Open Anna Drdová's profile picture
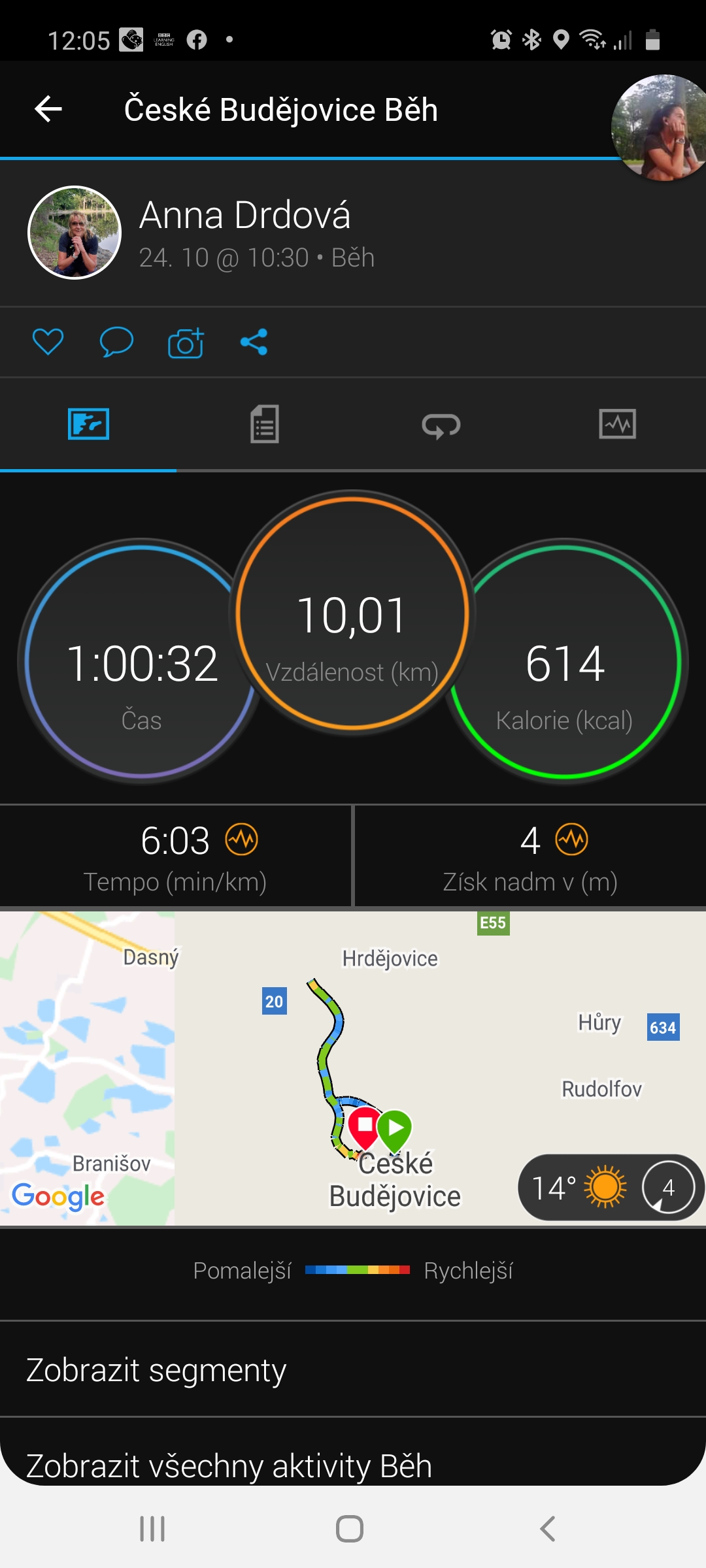This screenshot has width=706, height=1568. click(x=75, y=233)
